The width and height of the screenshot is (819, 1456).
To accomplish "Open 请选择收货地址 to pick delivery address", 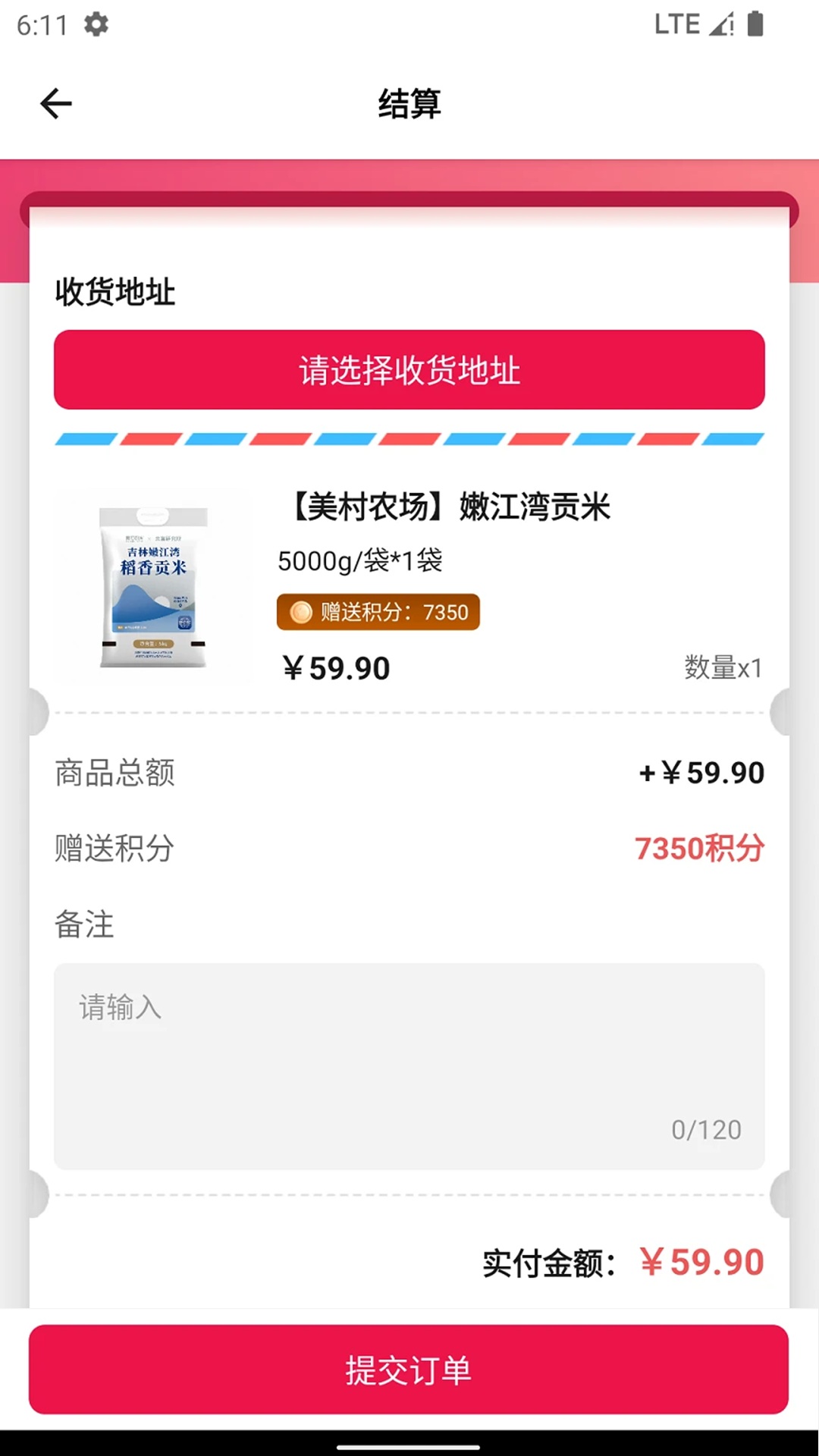I will coord(409,371).
